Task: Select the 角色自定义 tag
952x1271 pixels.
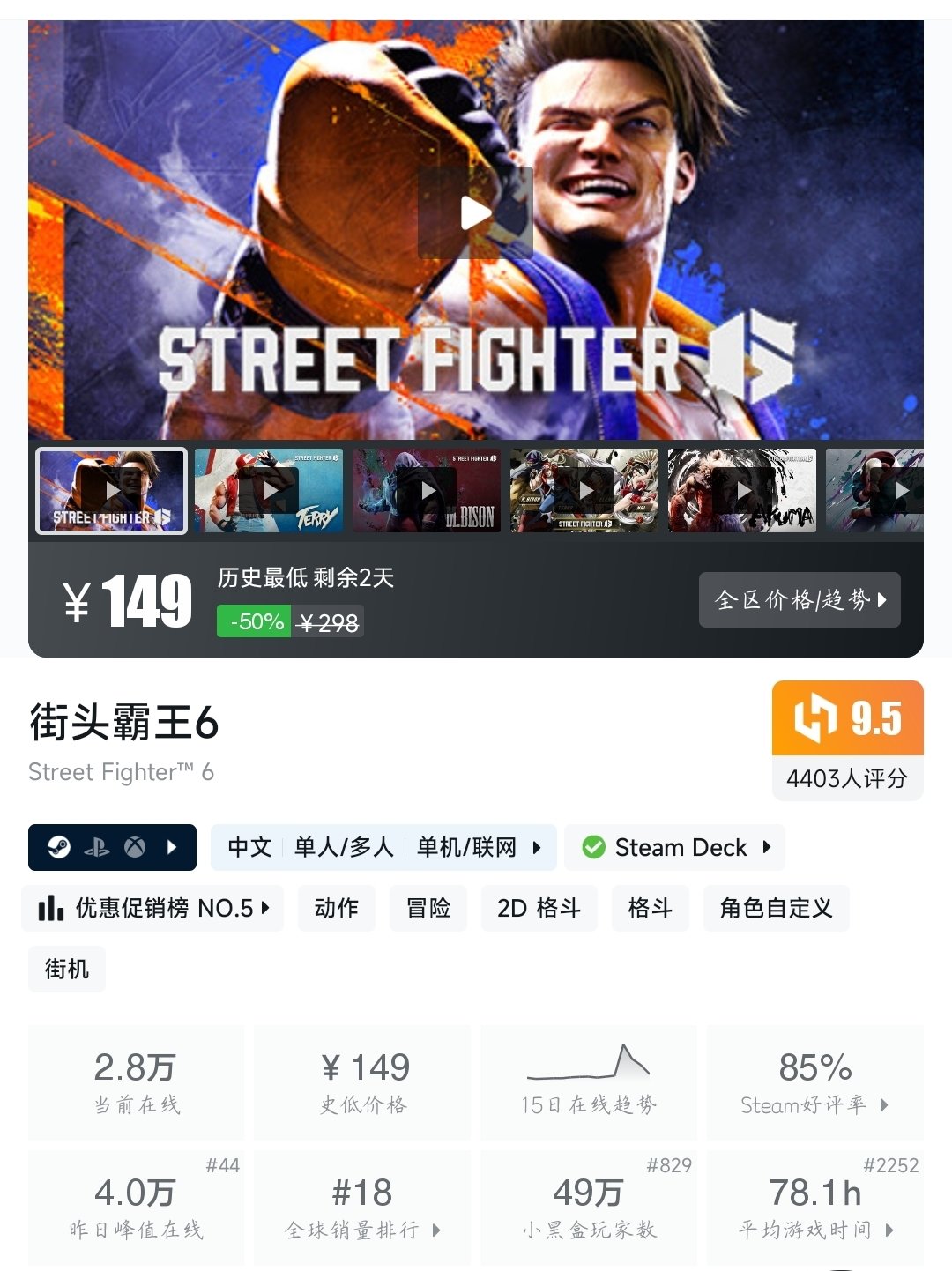Action: pyautogui.click(x=776, y=908)
